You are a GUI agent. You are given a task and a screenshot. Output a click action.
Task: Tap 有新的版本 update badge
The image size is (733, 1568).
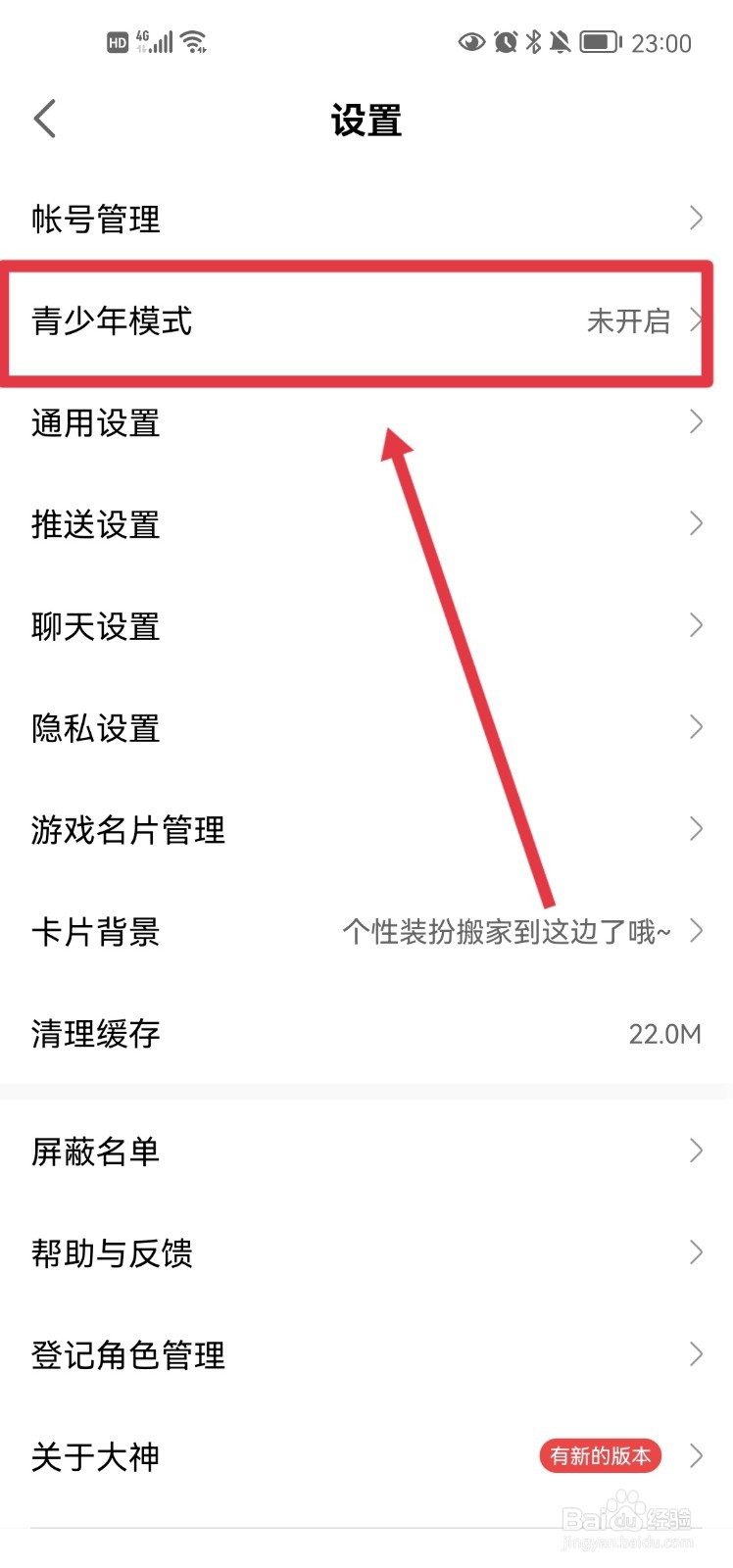(x=600, y=1456)
